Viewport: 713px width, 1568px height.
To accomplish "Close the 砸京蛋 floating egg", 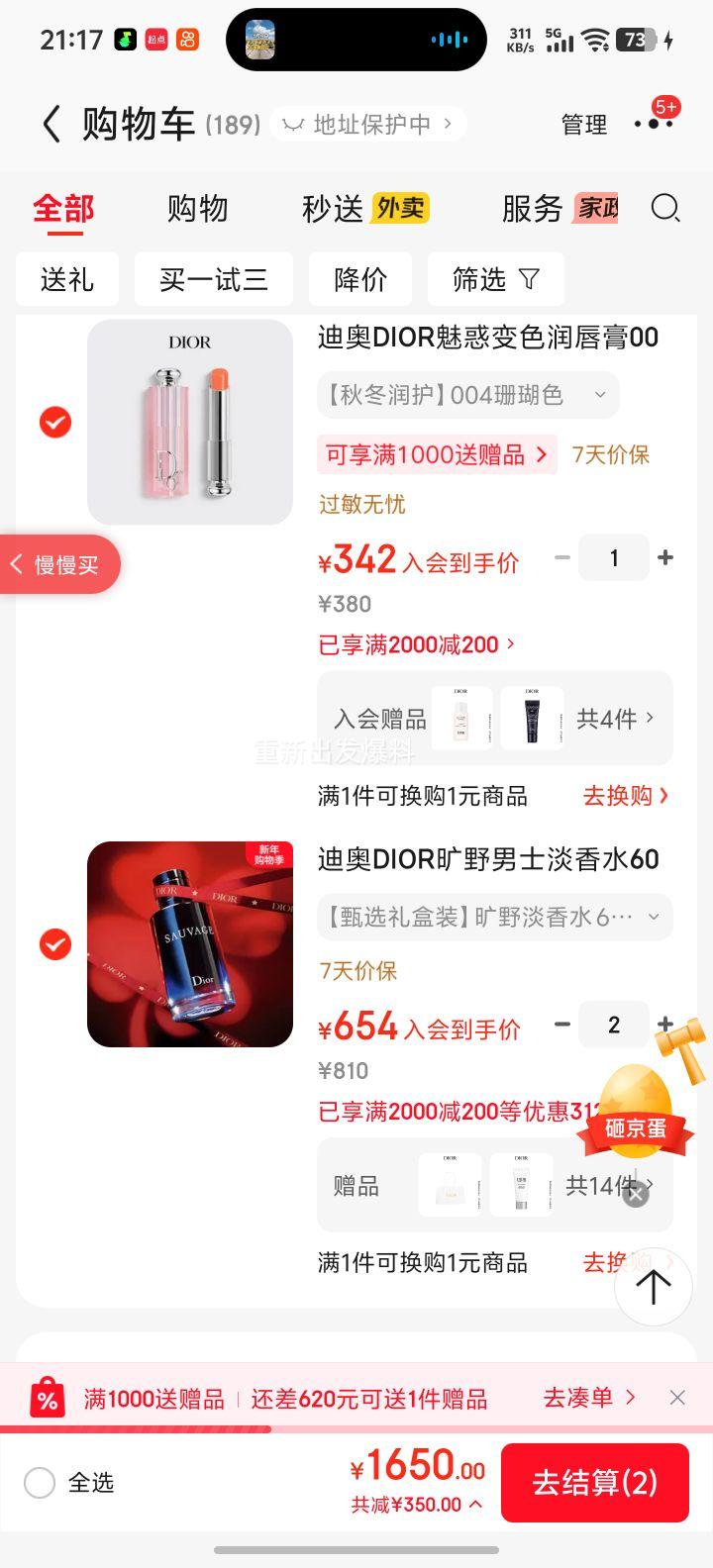I will [637, 1194].
